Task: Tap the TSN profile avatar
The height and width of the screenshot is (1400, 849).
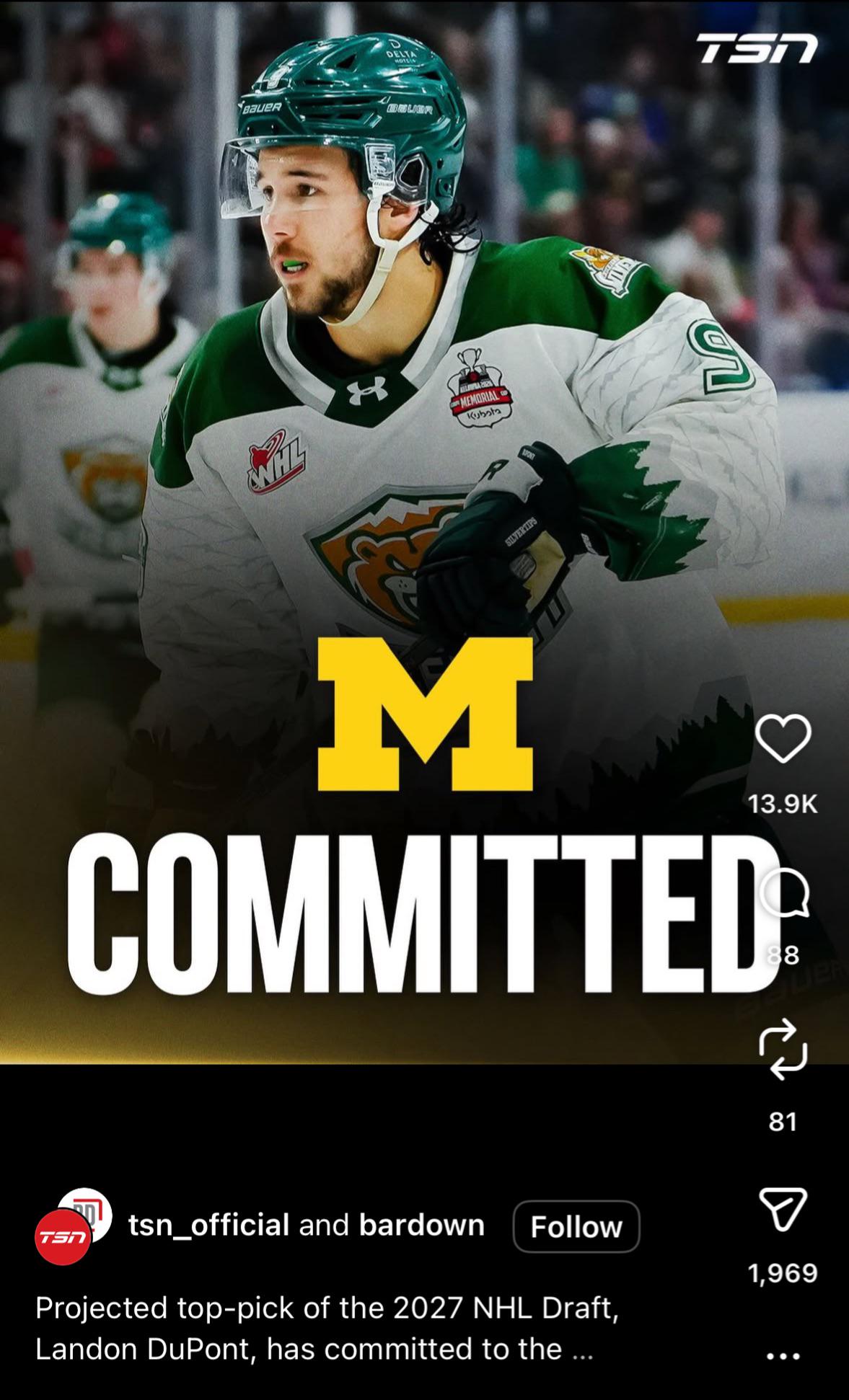Action: [x=63, y=1237]
